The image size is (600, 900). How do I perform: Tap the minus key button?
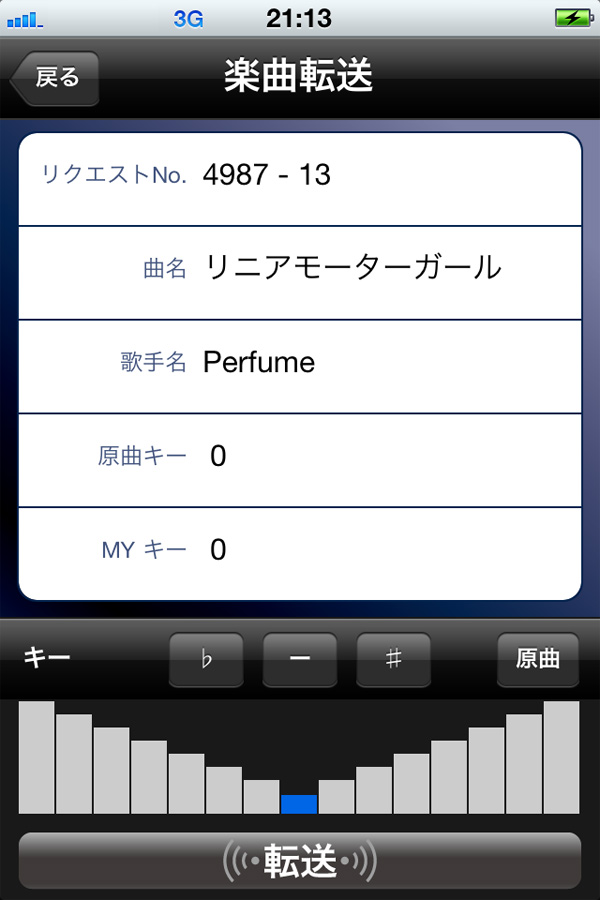pyautogui.click(x=300, y=660)
